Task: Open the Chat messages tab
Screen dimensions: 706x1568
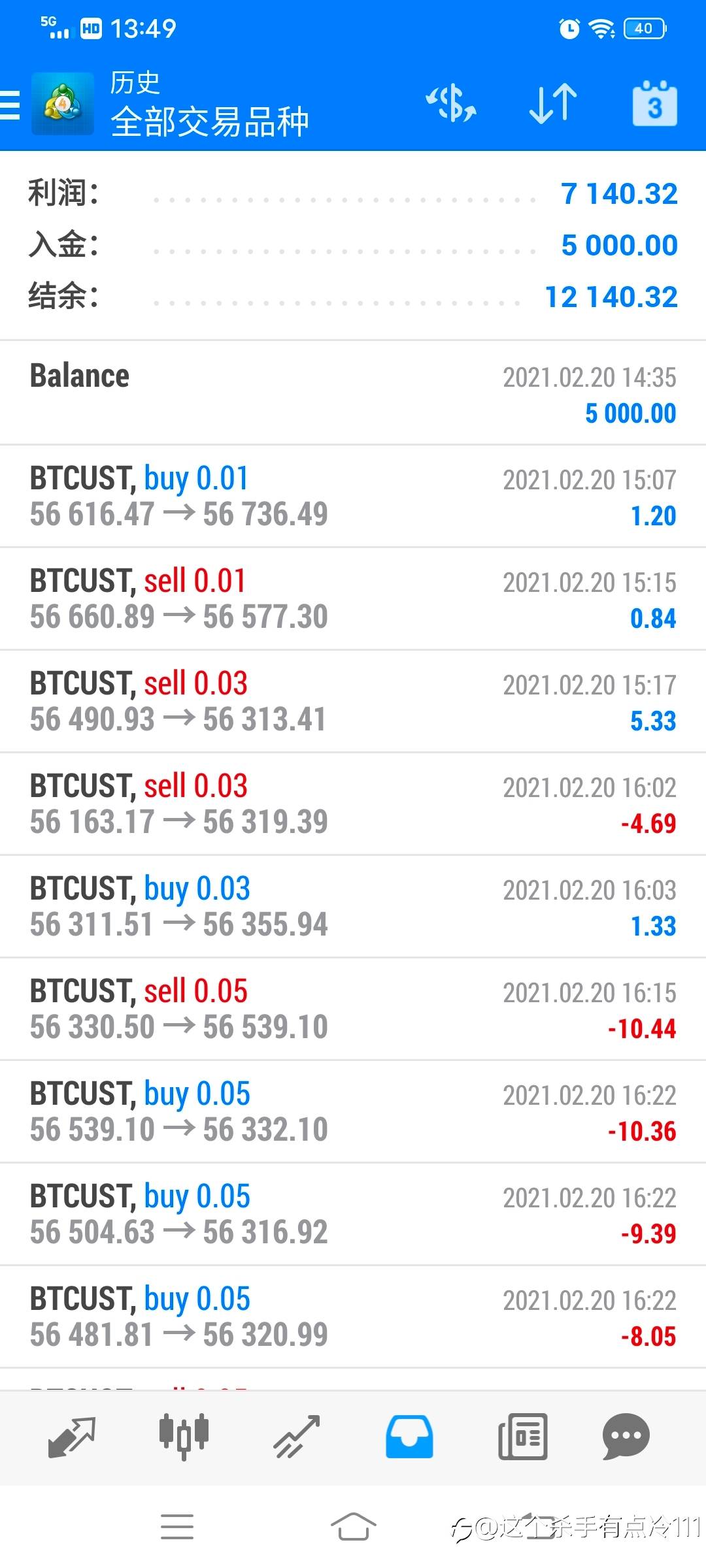Action: (626, 1436)
